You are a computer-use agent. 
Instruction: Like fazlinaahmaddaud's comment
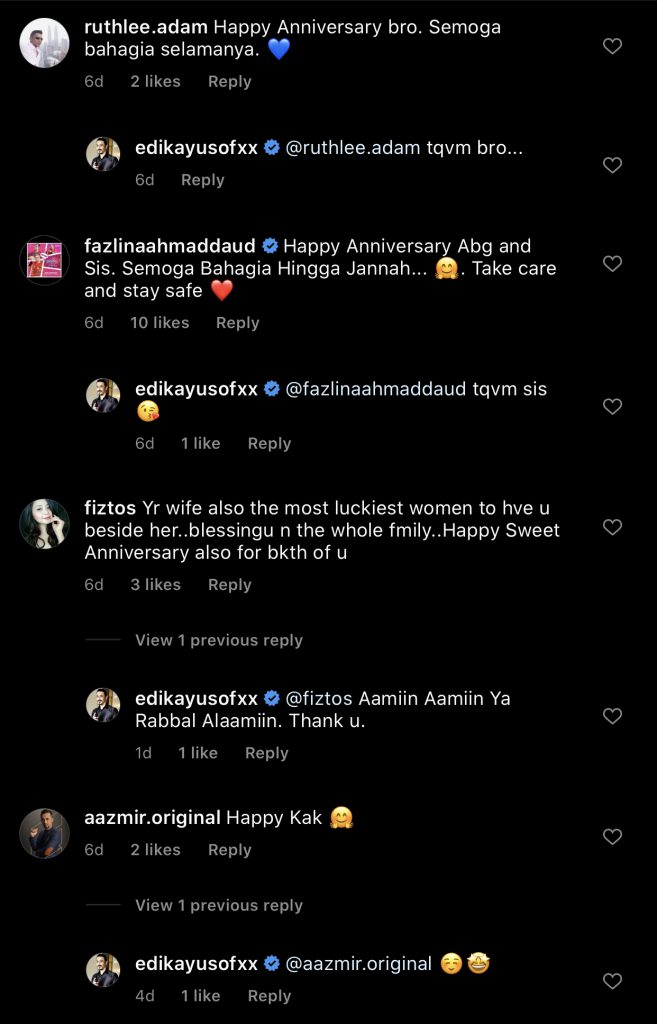click(x=613, y=264)
